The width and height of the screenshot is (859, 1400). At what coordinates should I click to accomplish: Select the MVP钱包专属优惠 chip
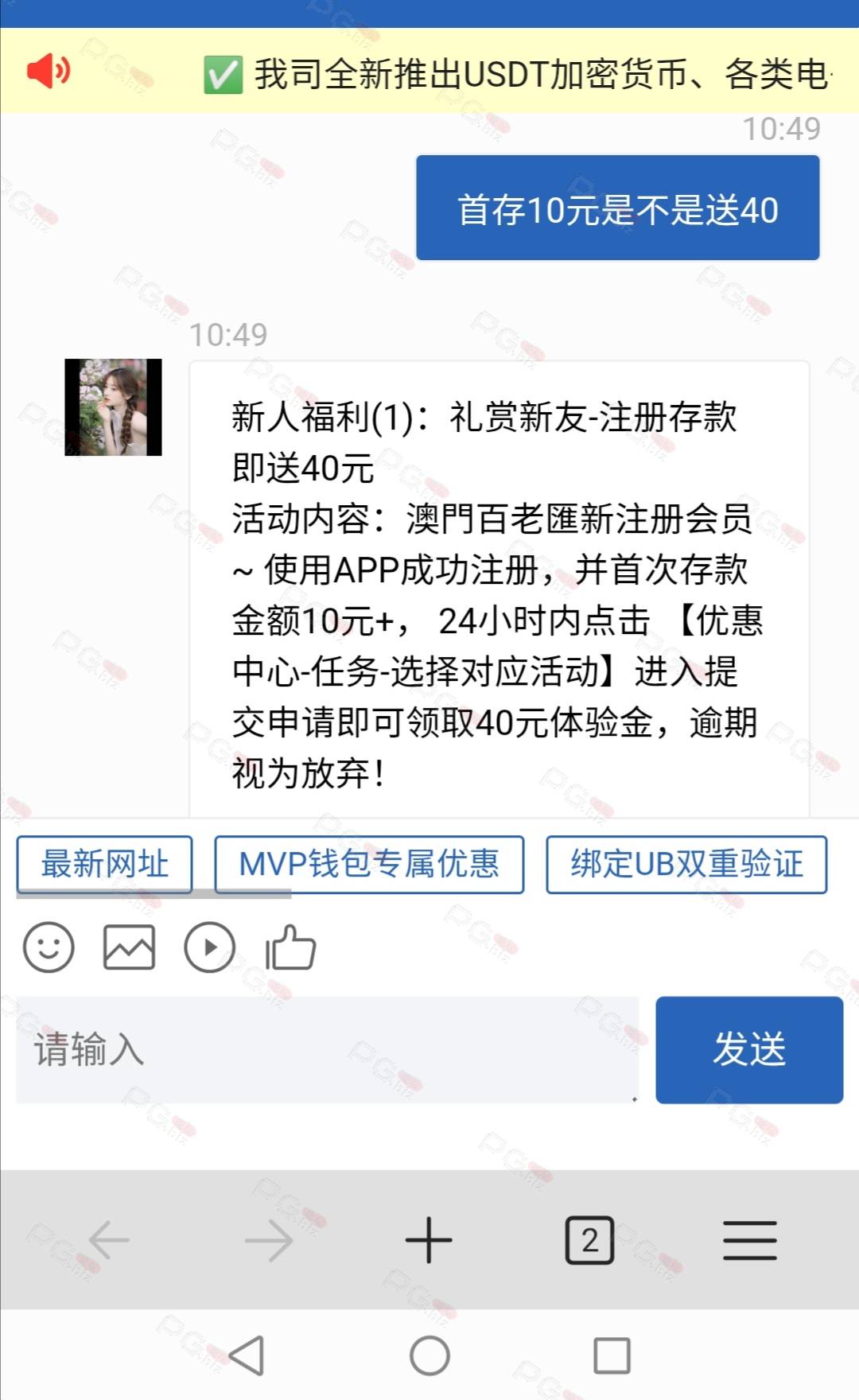(x=369, y=864)
